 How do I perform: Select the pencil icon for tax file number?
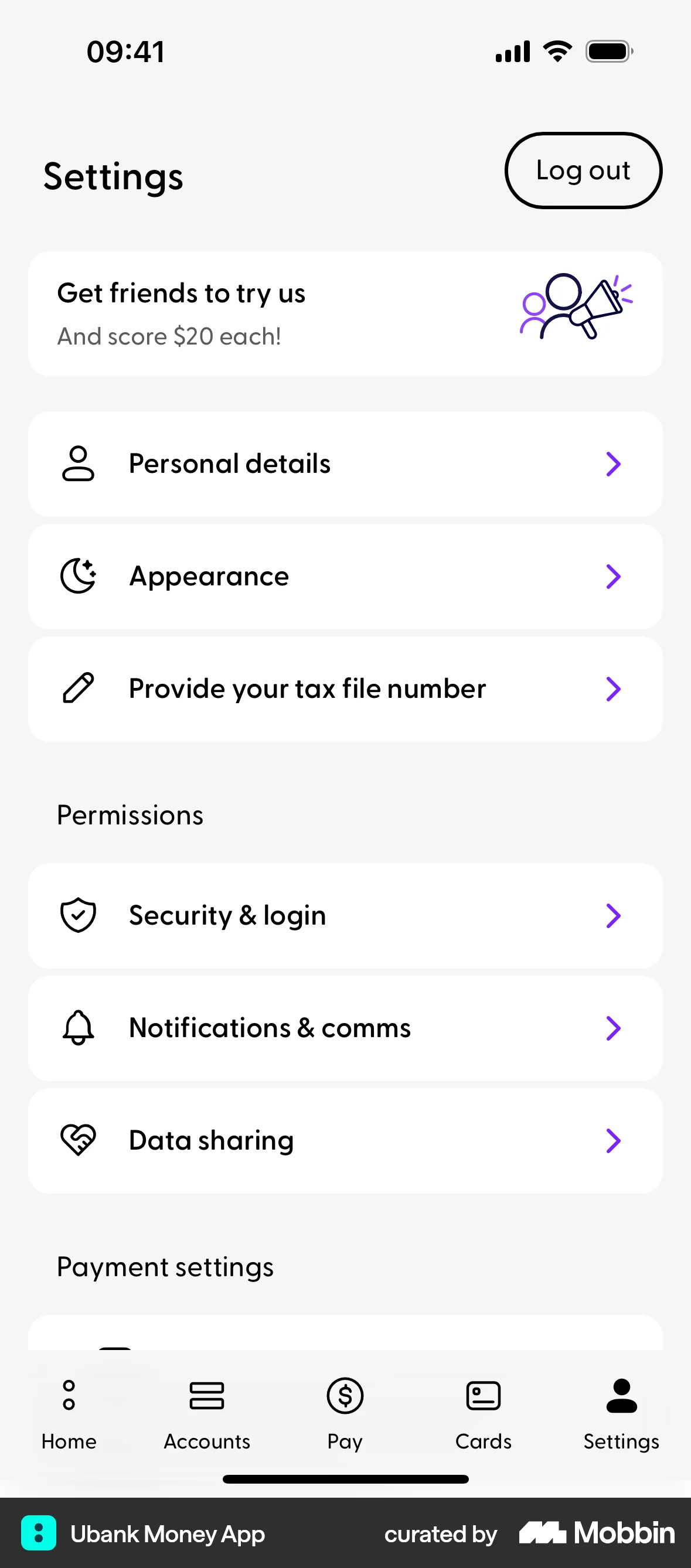[77, 688]
